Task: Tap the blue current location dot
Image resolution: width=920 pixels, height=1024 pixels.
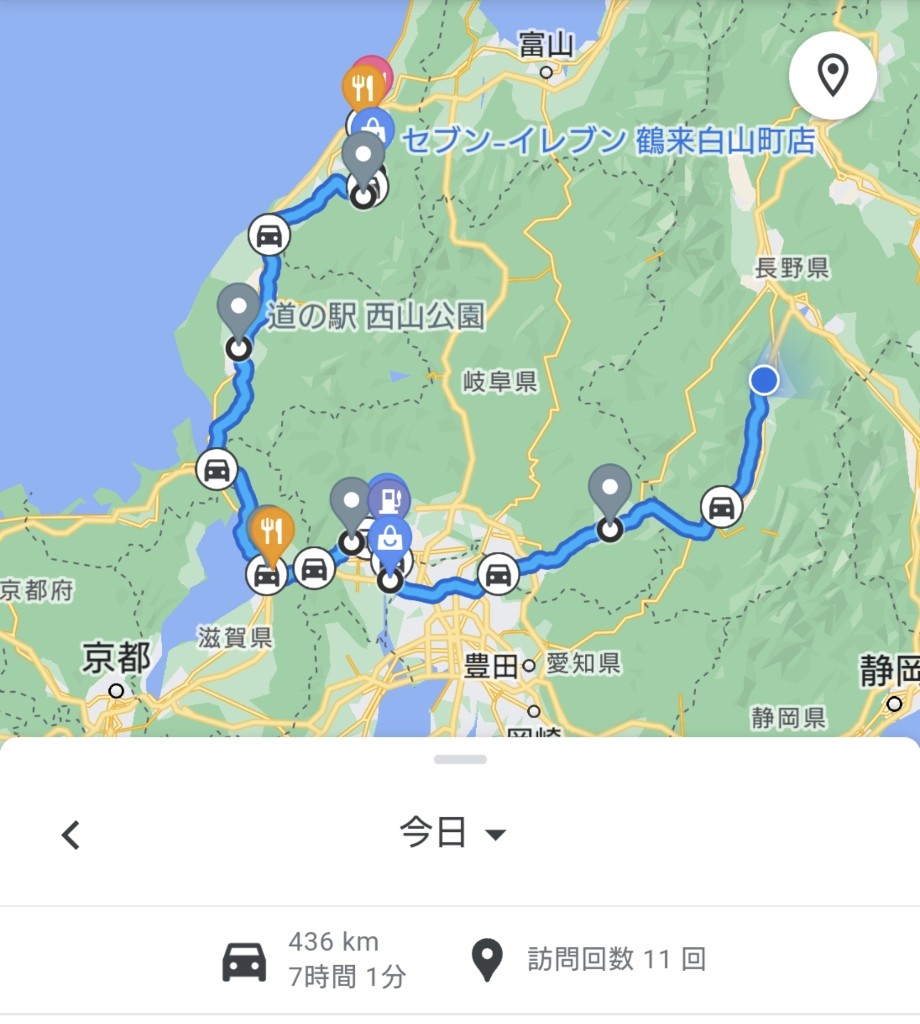Action: point(764,380)
